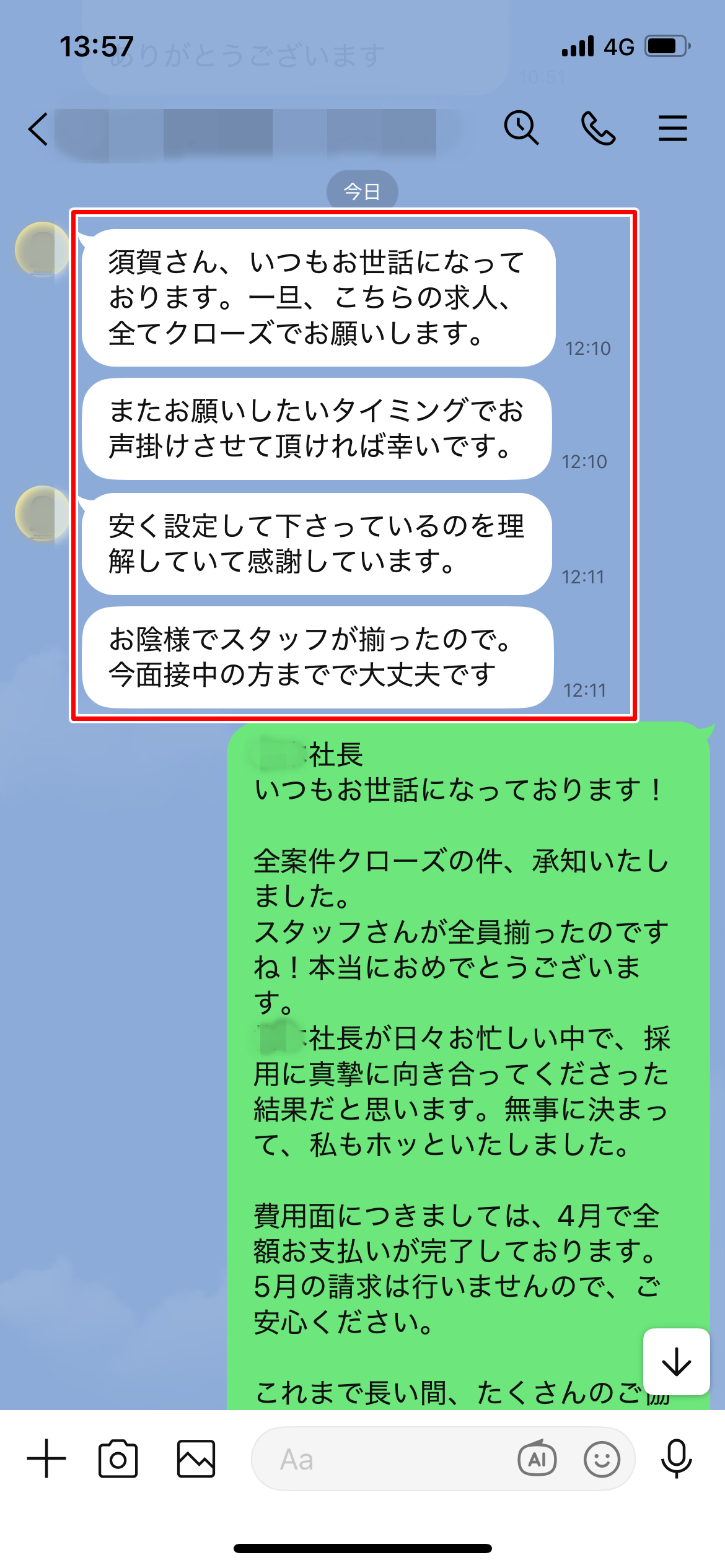Search within this conversation
Screen dimensions: 725x1568
[521, 128]
